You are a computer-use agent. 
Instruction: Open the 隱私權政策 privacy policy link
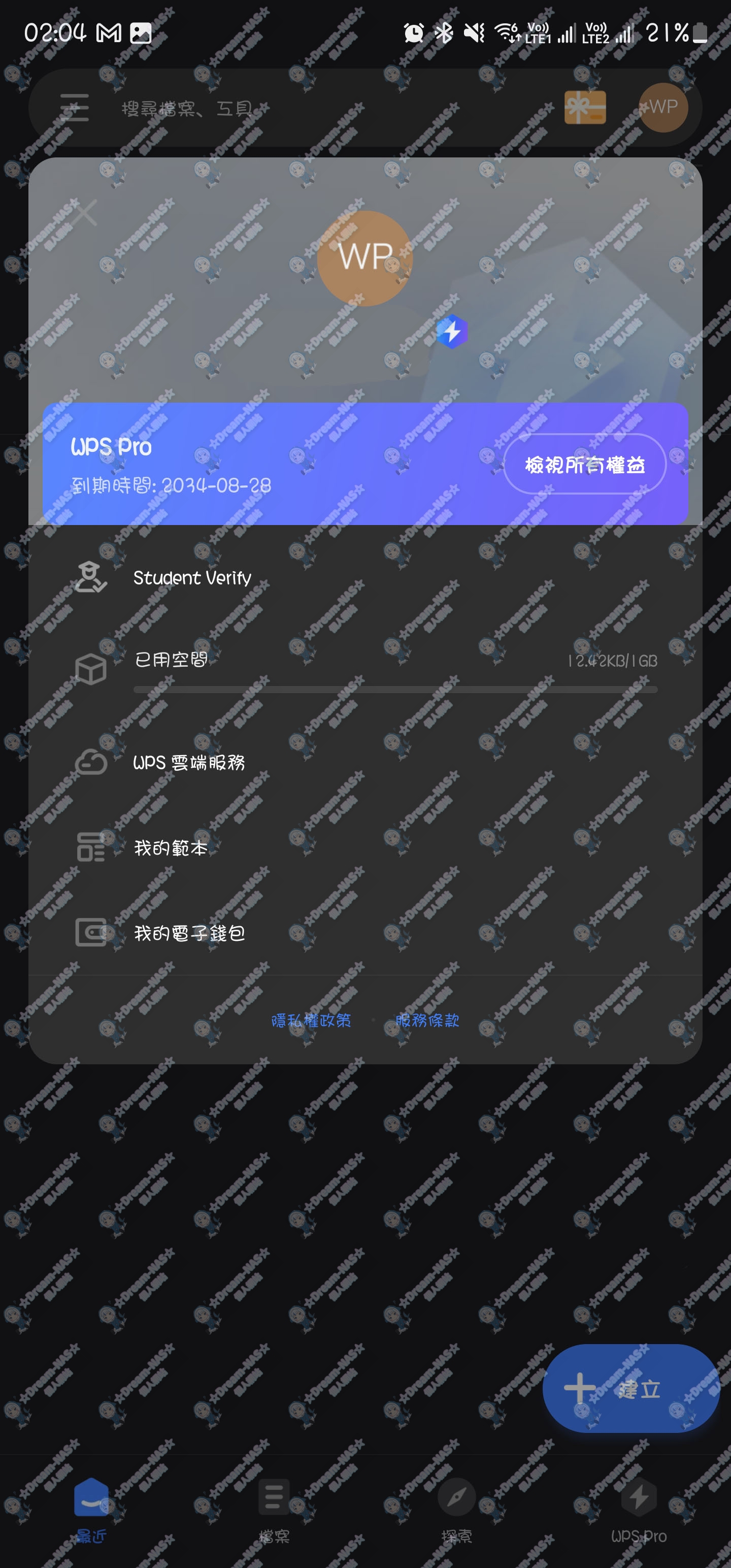pos(312,1020)
